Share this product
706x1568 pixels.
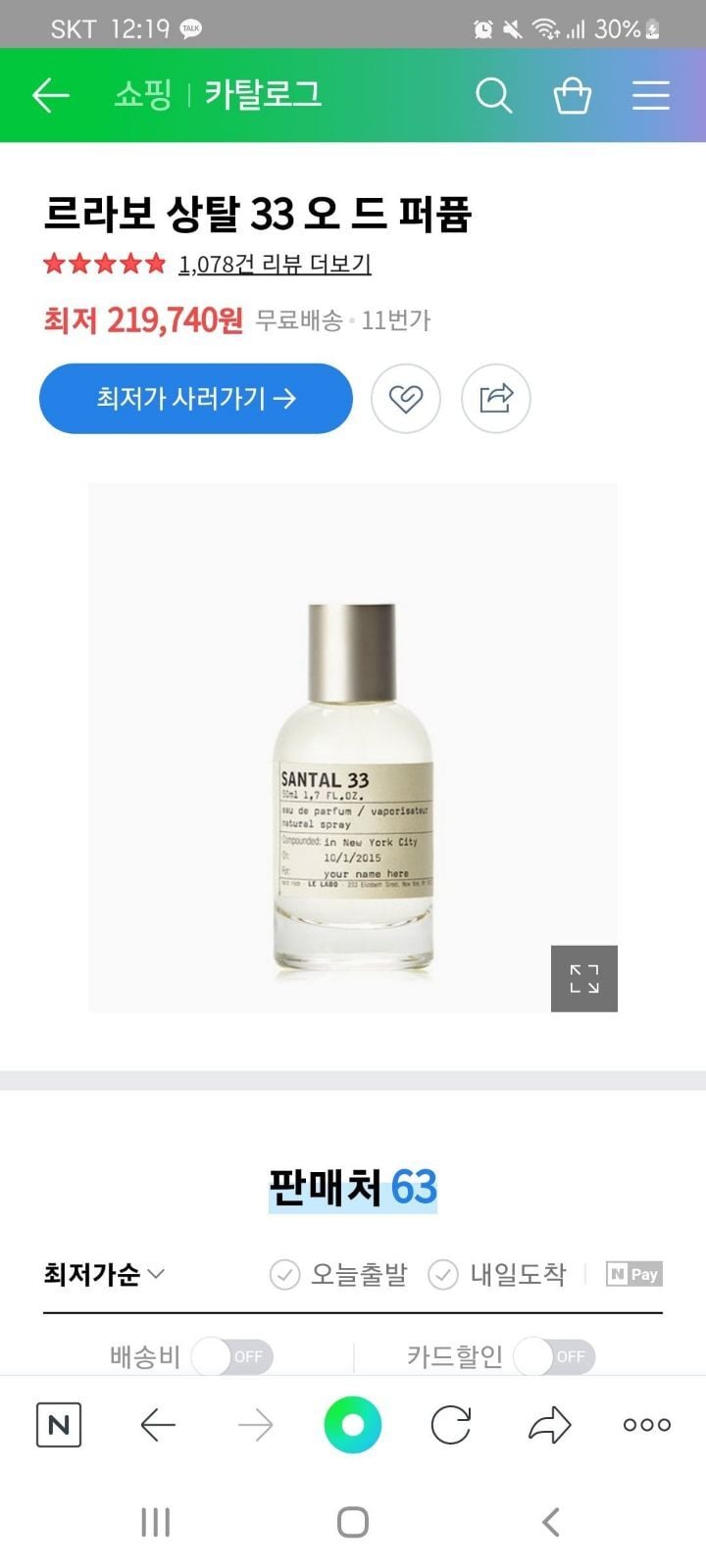(x=496, y=398)
